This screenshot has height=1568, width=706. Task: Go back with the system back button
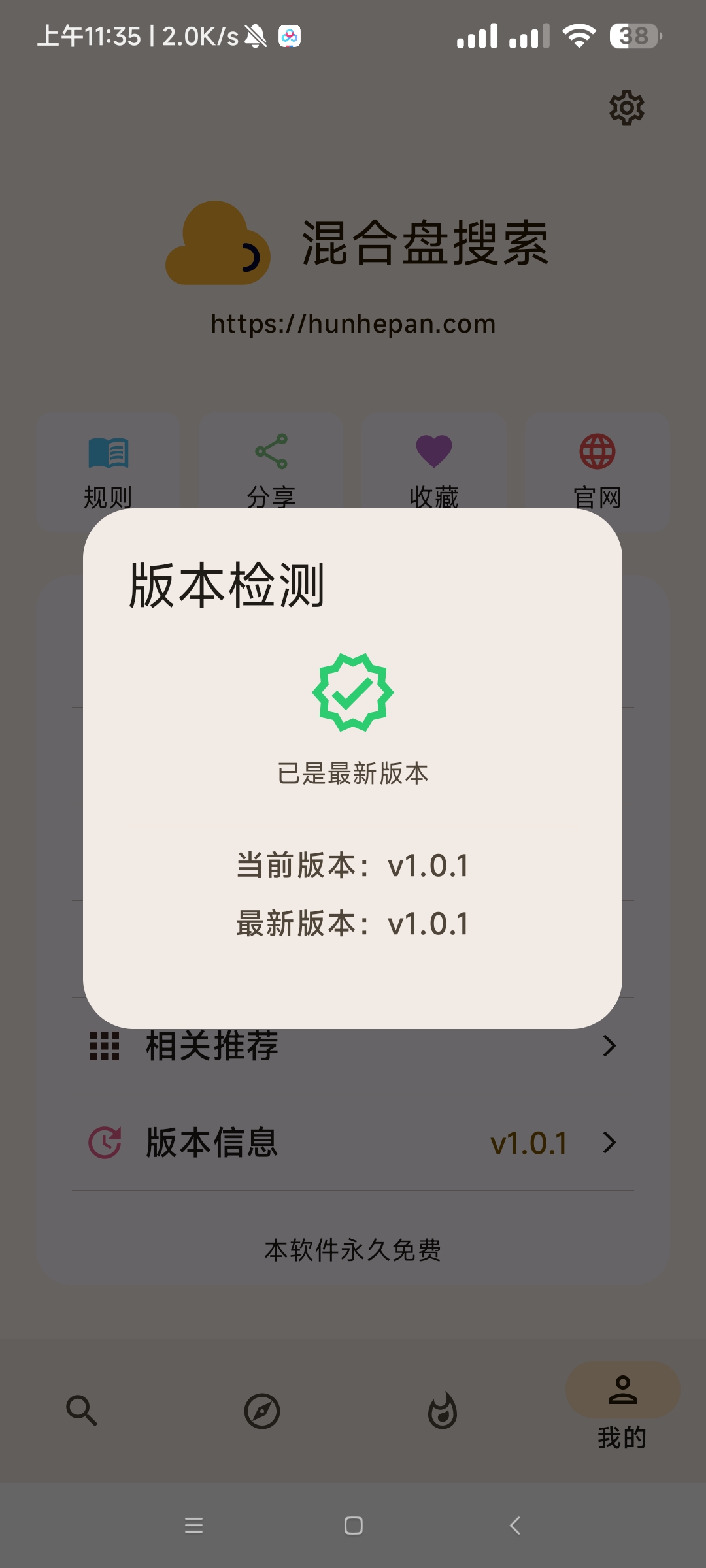[x=515, y=1526]
